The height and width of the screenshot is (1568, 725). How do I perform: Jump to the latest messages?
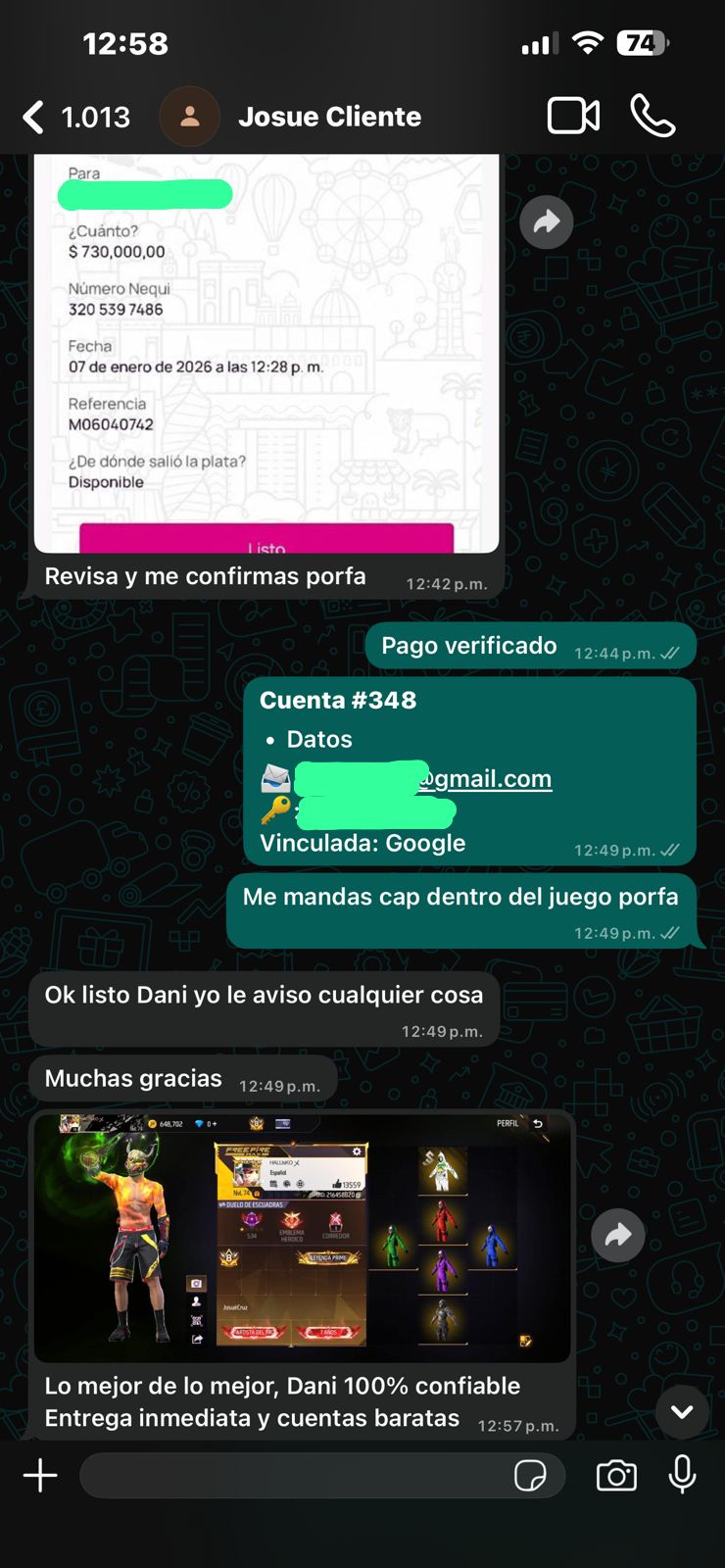[682, 1411]
